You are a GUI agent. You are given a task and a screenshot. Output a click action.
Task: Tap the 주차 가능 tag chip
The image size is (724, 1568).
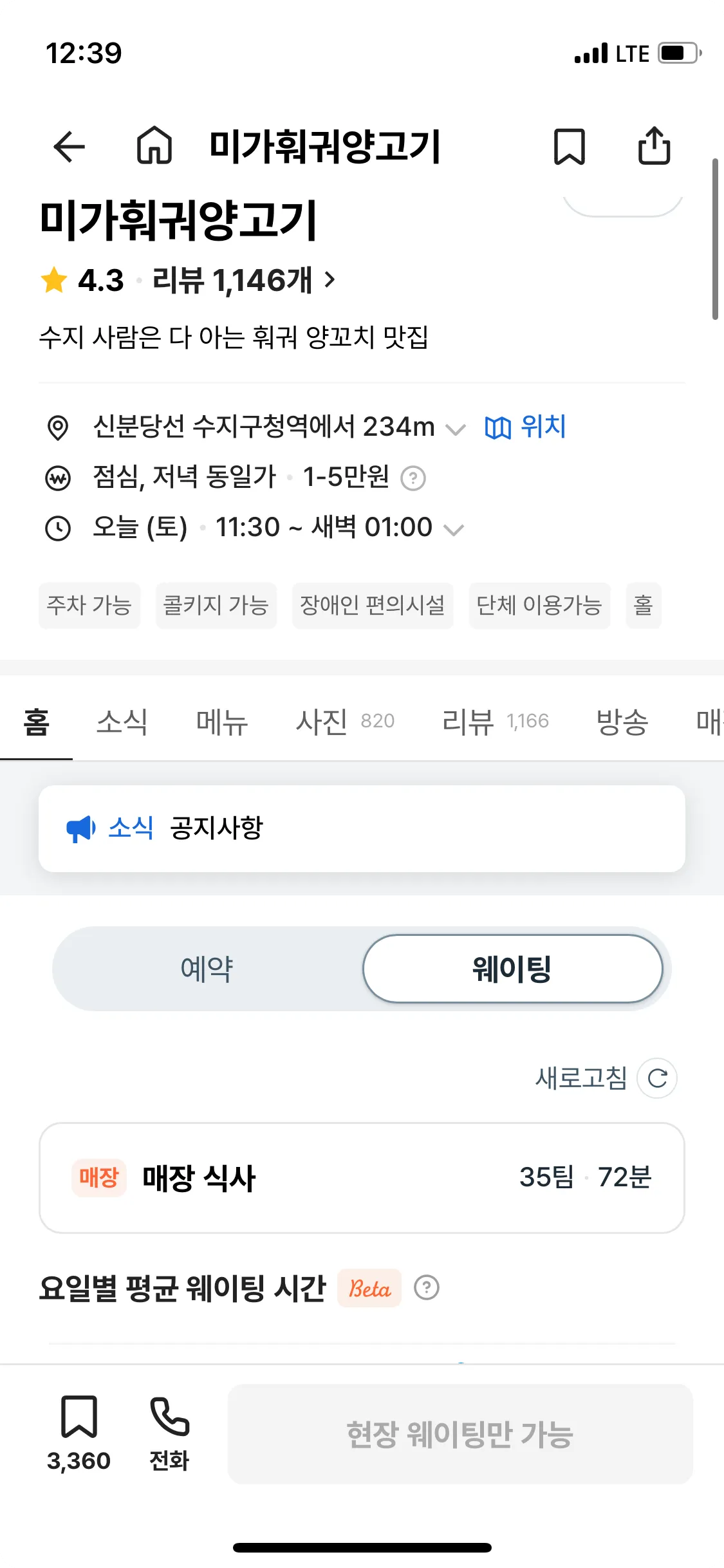[89, 605]
